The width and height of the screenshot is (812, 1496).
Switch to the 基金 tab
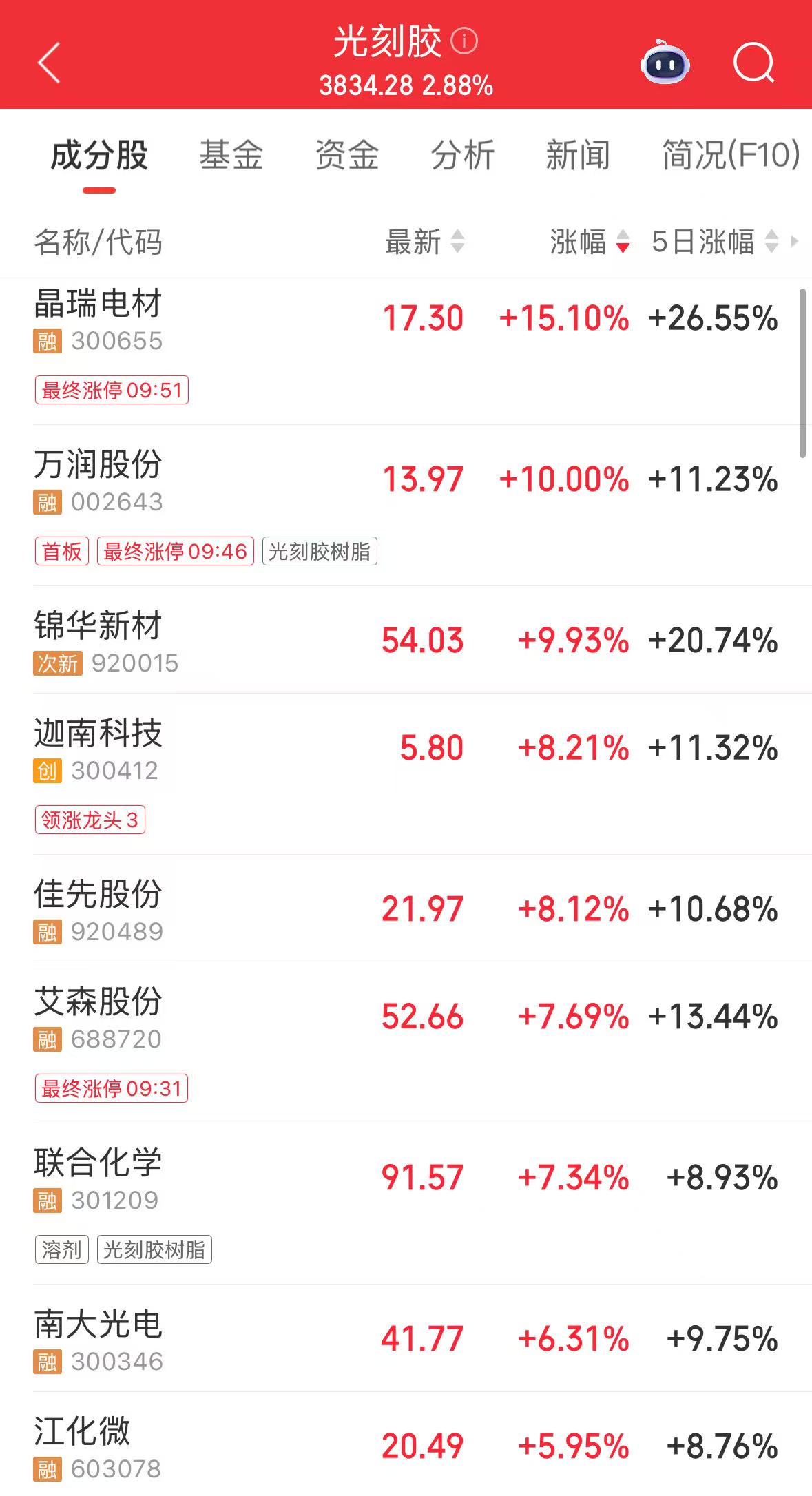click(231, 155)
